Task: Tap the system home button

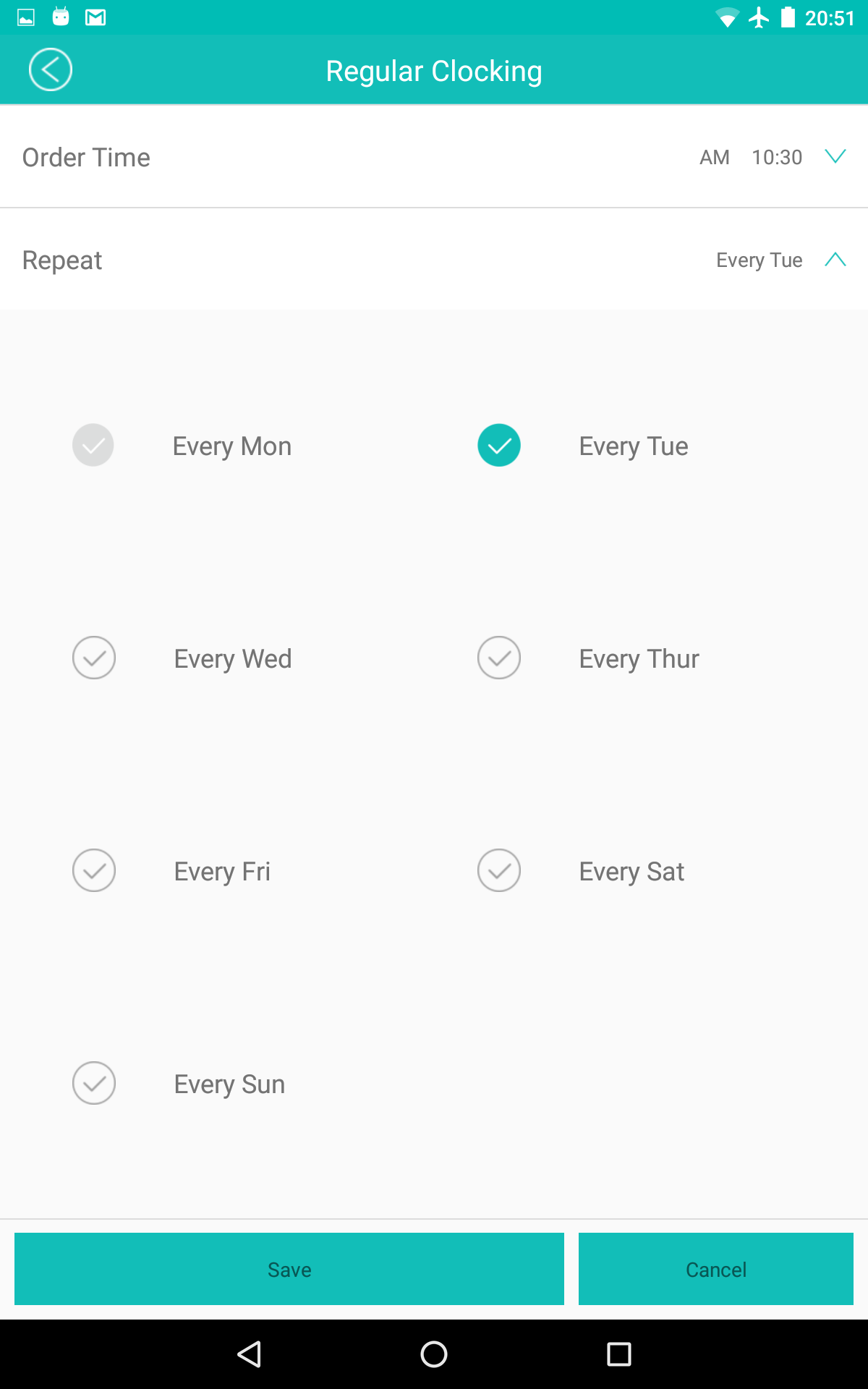Action: (x=434, y=1354)
